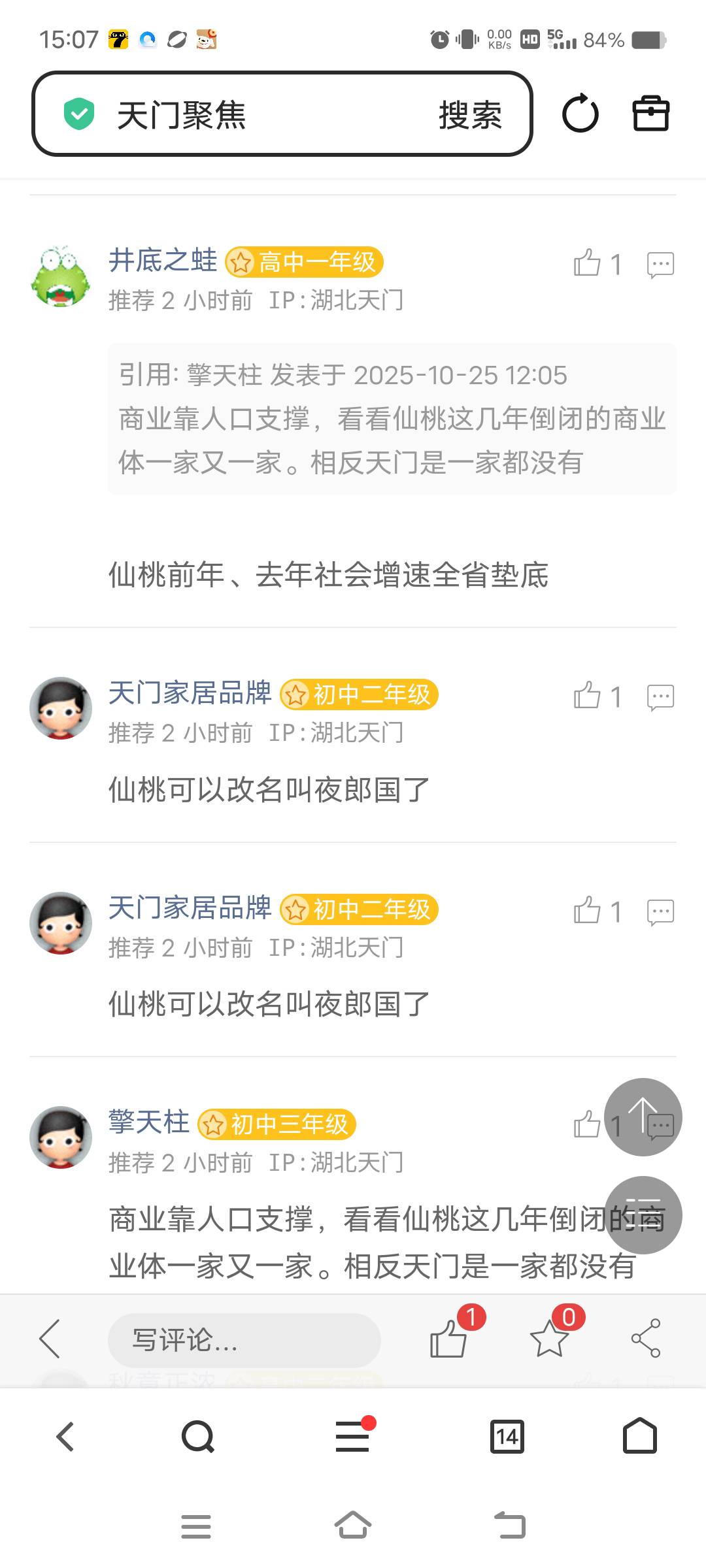Jump back to top with arrow button
This screenshot has width=706, height=1568.
point(643,1116)
